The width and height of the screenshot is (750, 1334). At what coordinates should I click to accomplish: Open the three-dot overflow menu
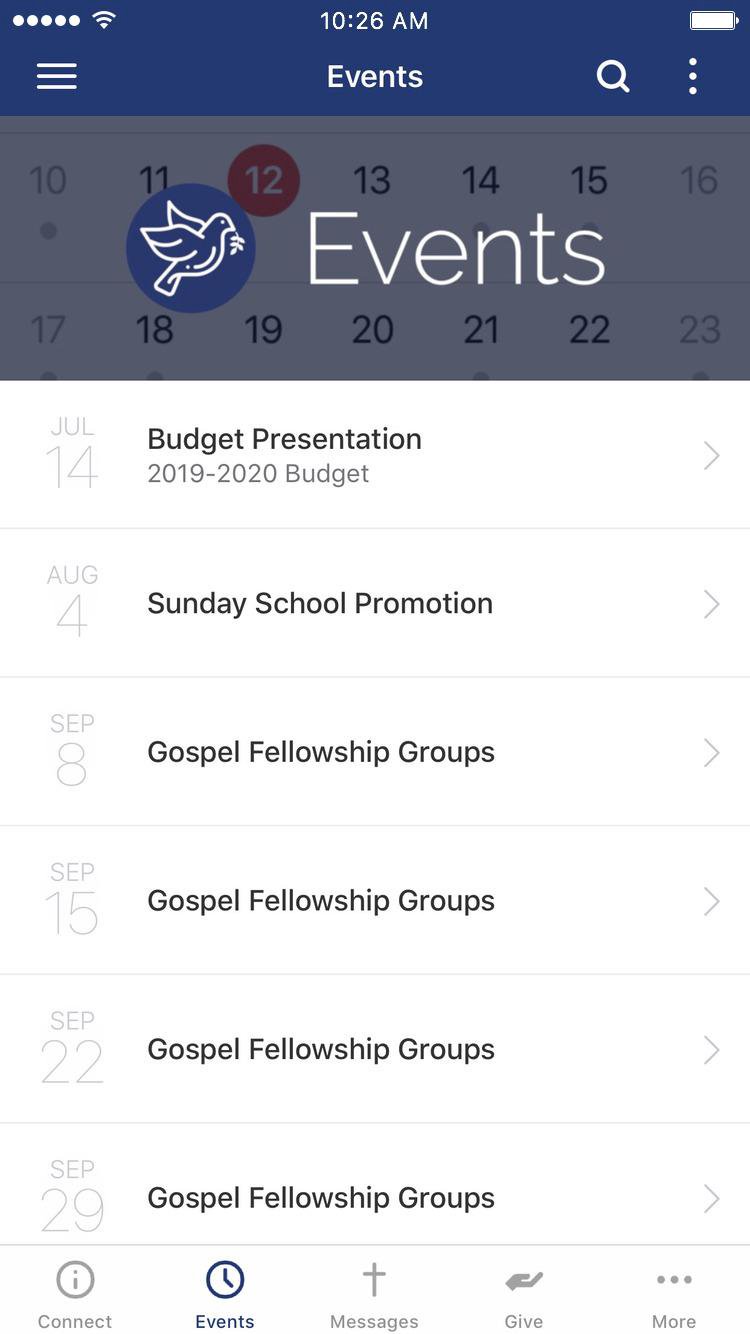click(692, 77)
